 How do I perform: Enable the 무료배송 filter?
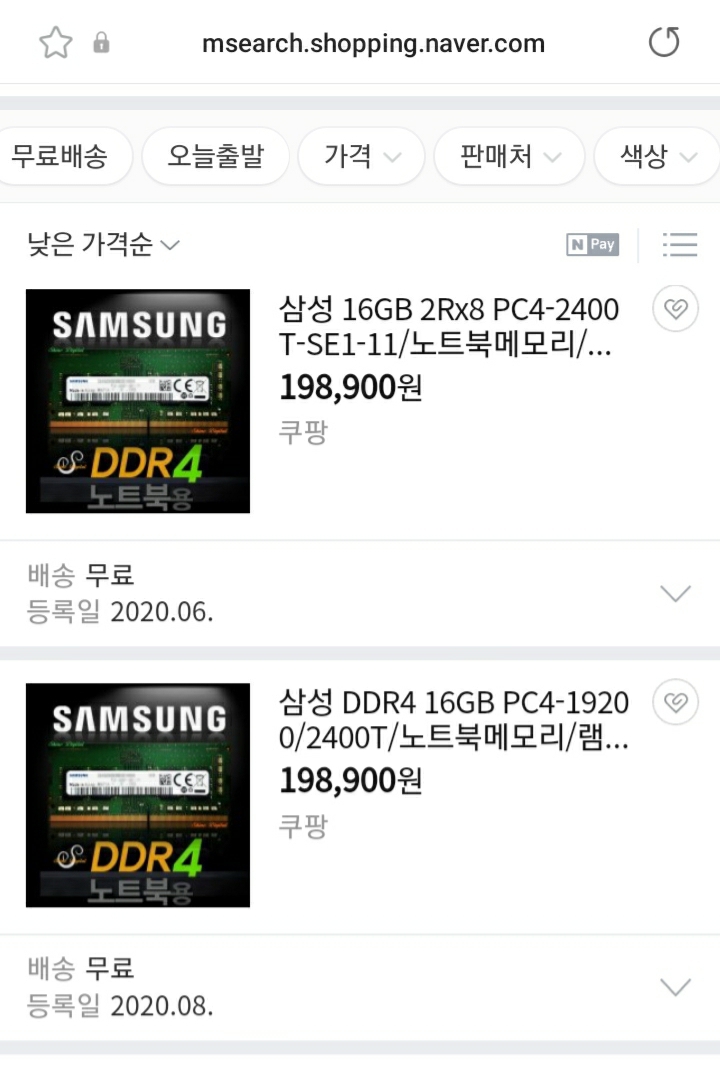(64, 156)
